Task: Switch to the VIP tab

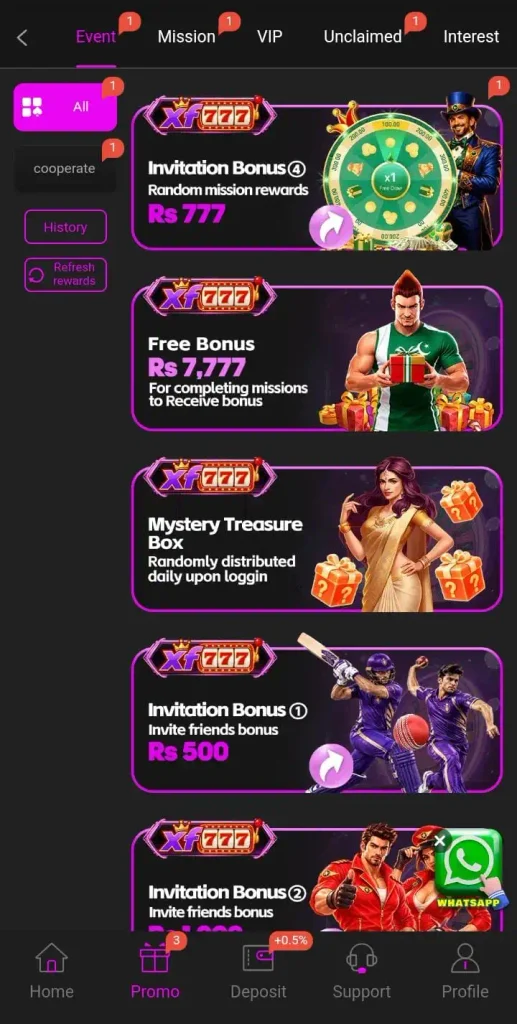Action: click(270, 37)
